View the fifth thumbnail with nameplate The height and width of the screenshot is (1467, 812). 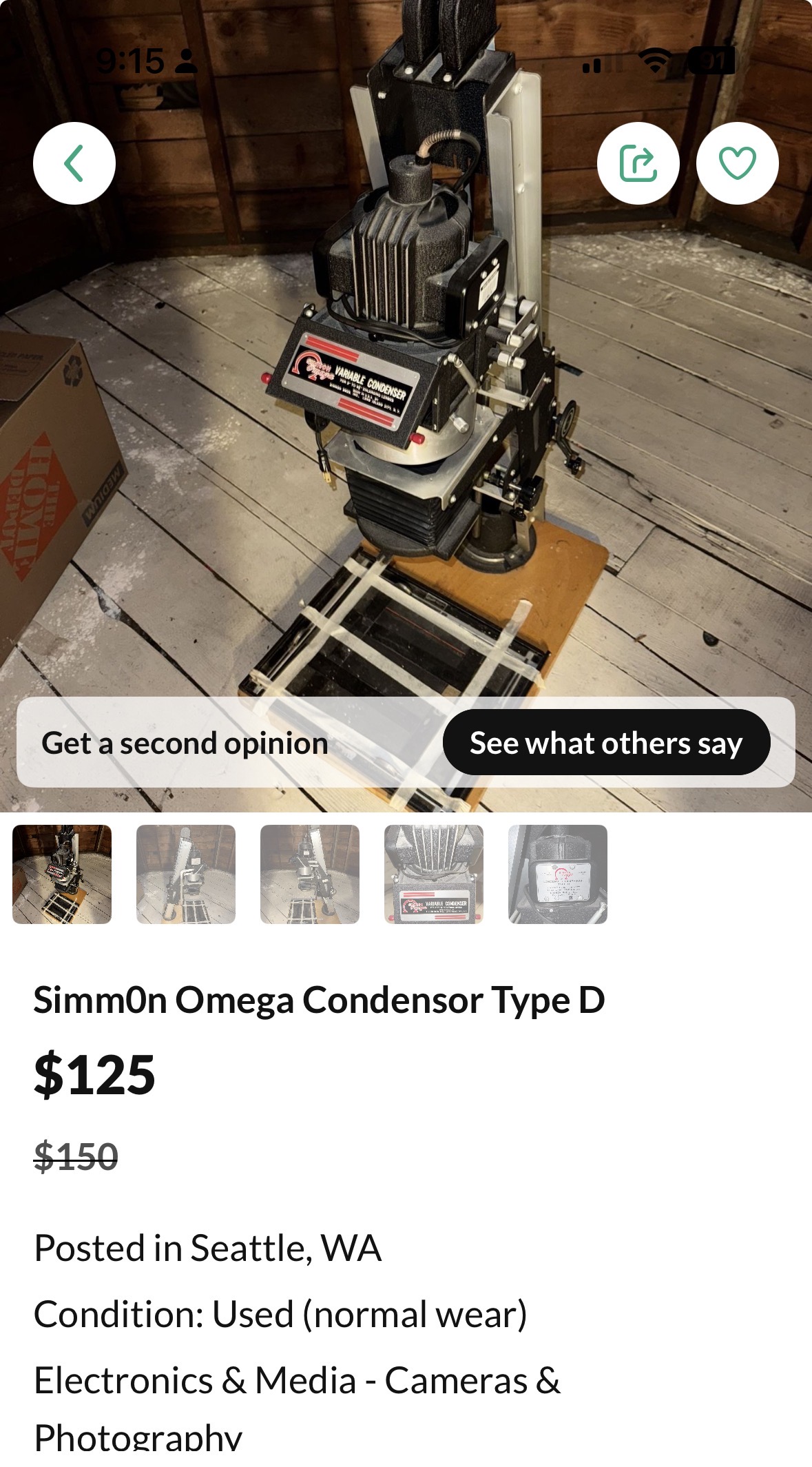coord(558,874)
